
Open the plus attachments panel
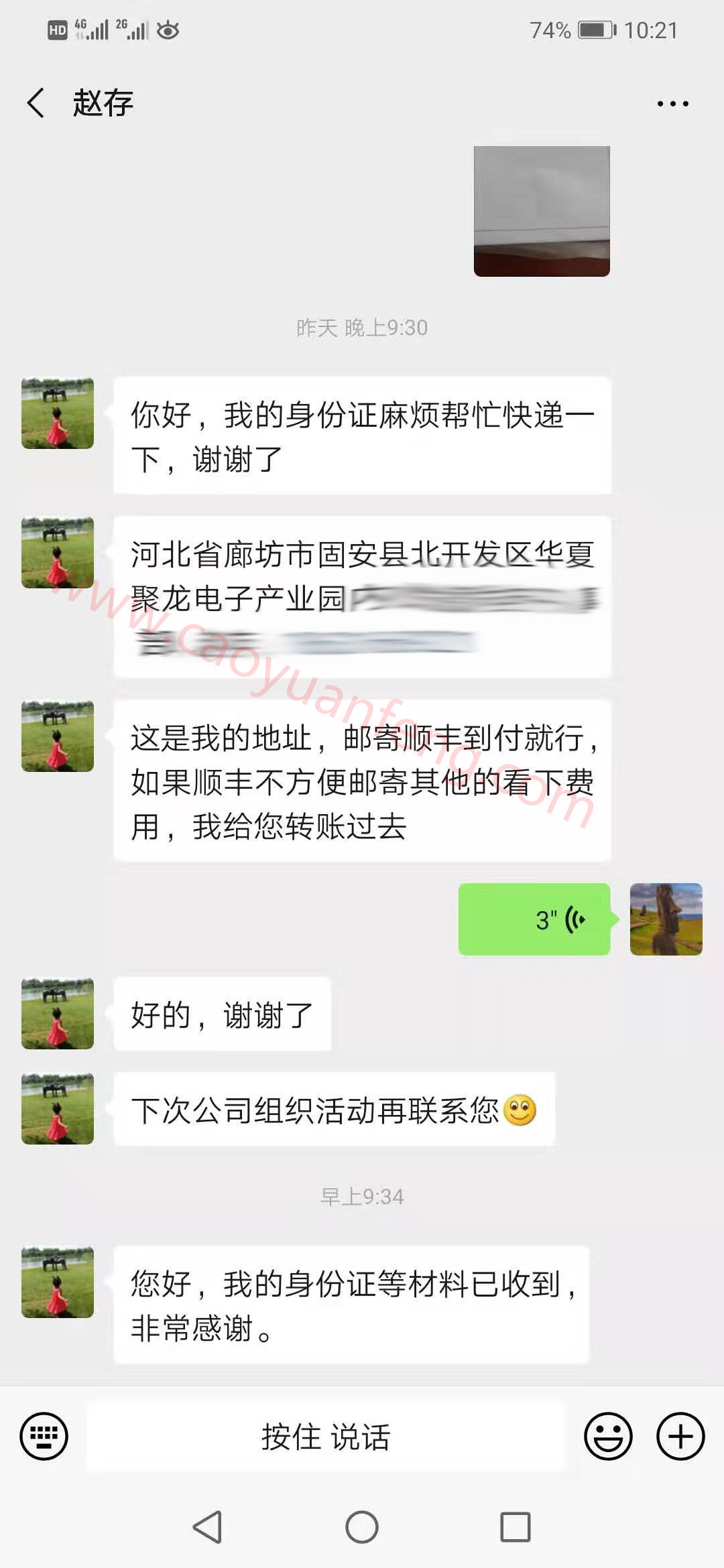click(680, 1436)
